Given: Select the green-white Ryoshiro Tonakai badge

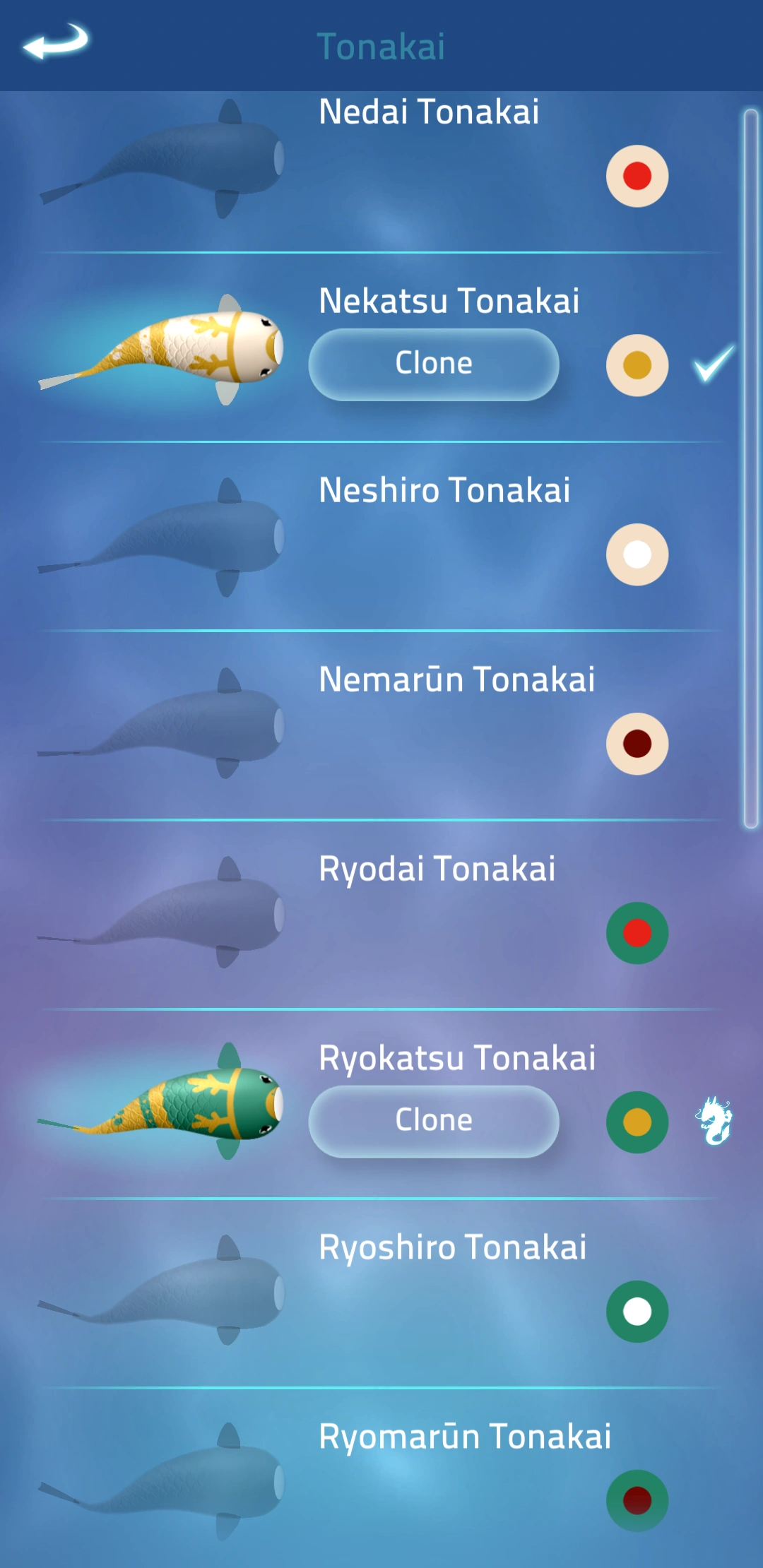Looking at the screenshot, I should coord(637,1310).
